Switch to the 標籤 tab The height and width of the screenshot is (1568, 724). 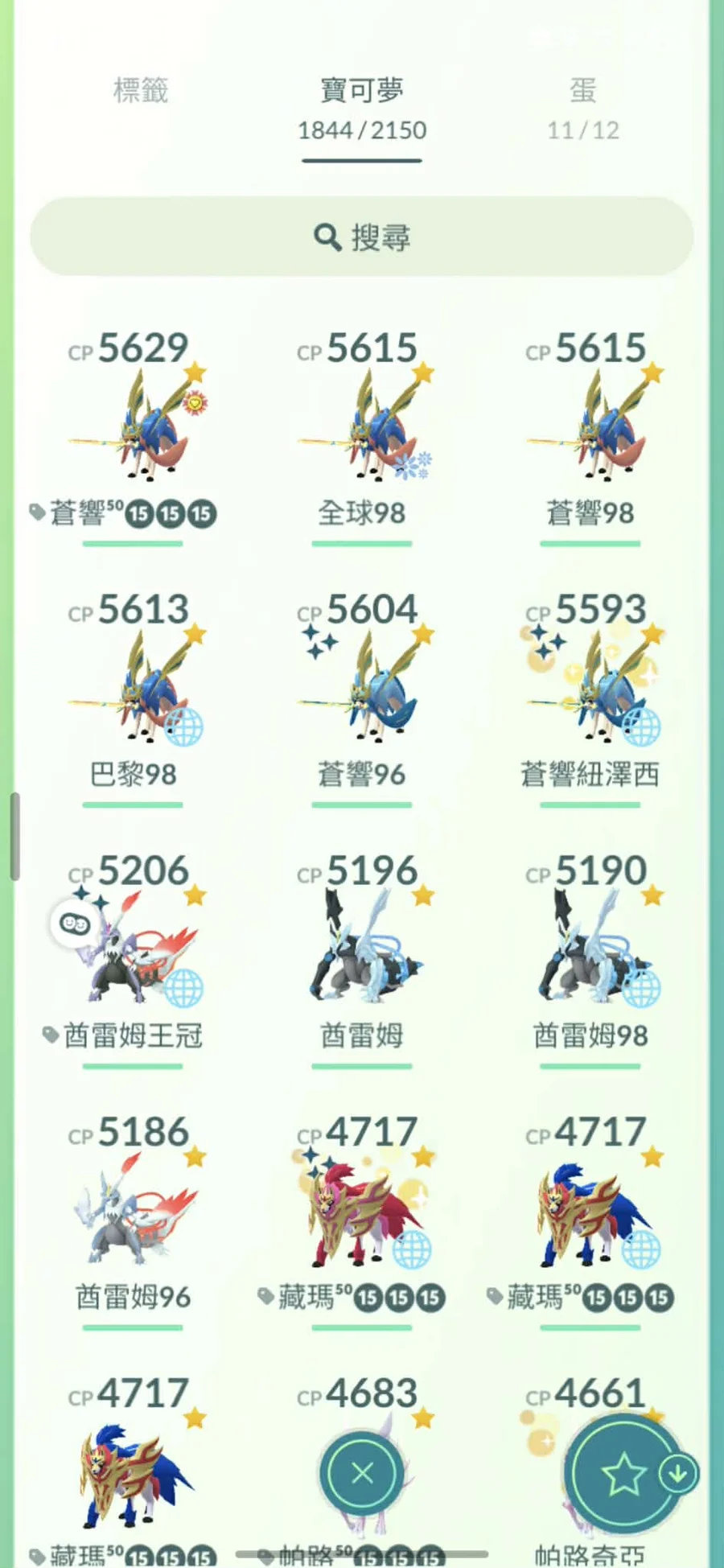(141, 90)
